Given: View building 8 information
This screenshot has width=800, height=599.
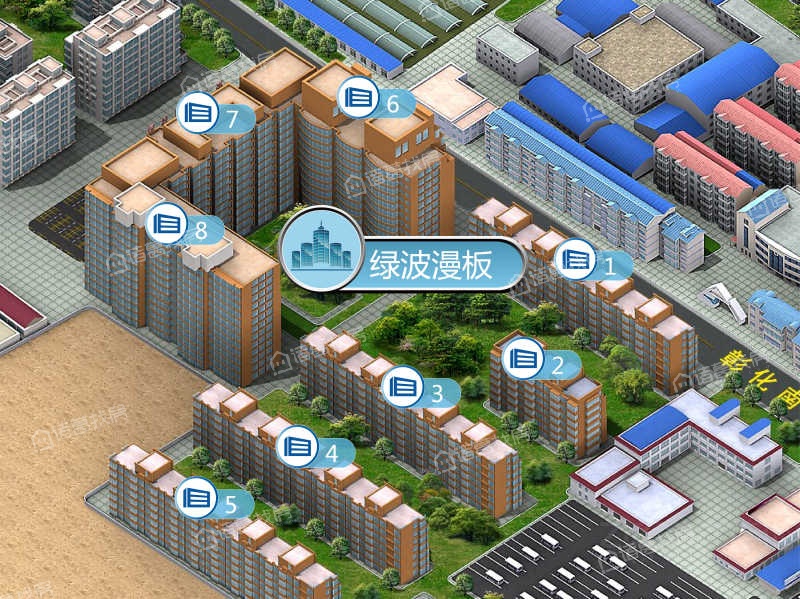Looking at the screenshot, I should pos(183,228).
